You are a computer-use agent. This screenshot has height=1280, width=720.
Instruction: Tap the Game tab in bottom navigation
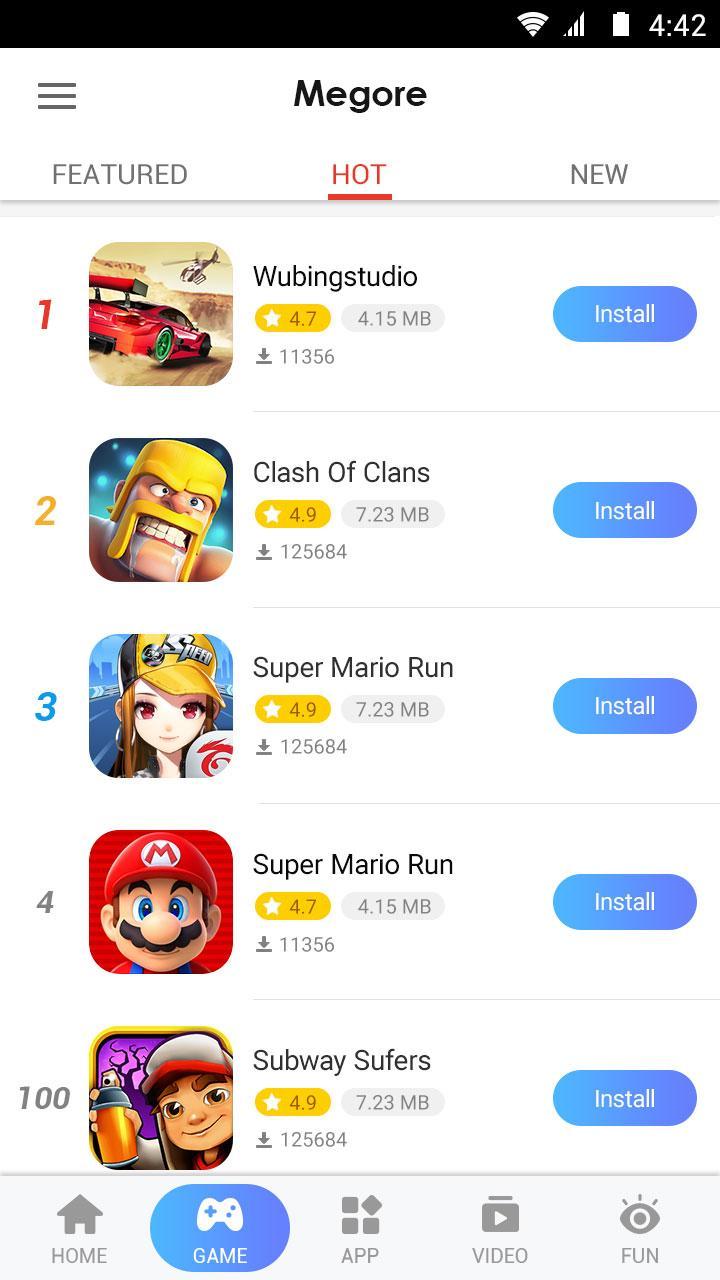[220, 1230]
